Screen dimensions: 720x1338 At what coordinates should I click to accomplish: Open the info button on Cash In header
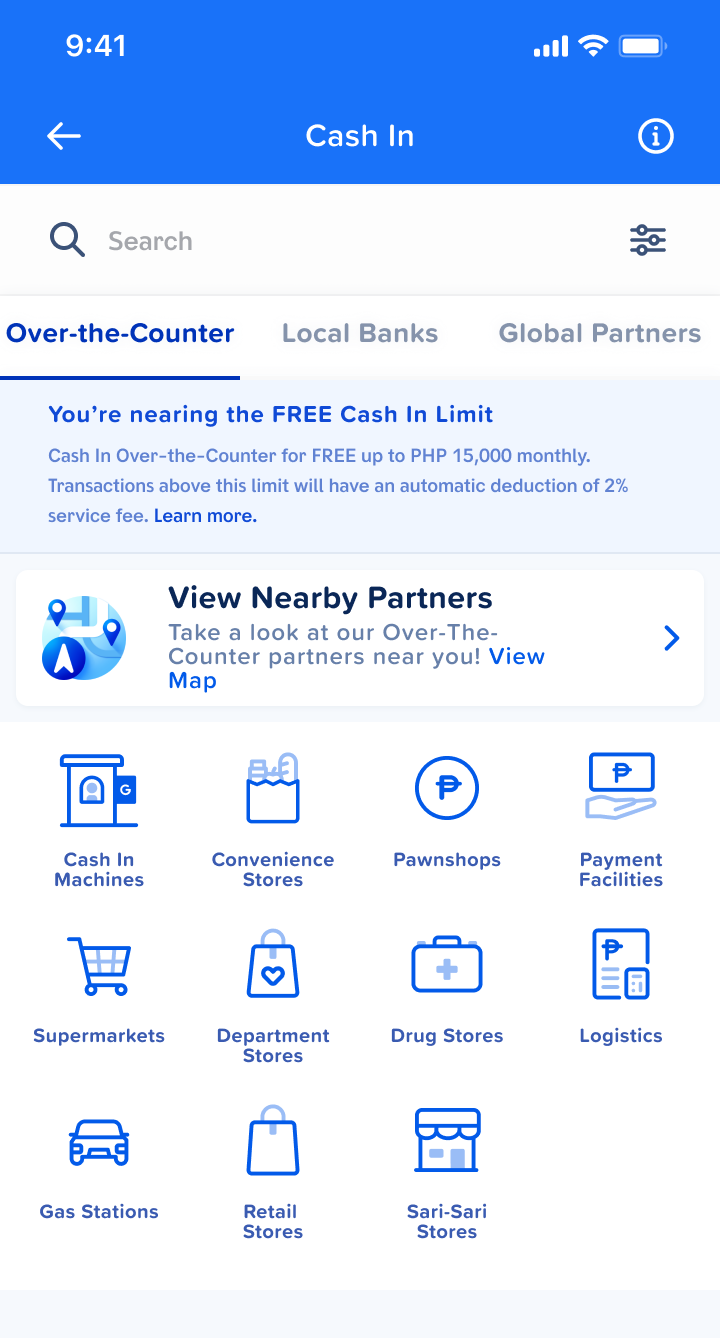655,136
